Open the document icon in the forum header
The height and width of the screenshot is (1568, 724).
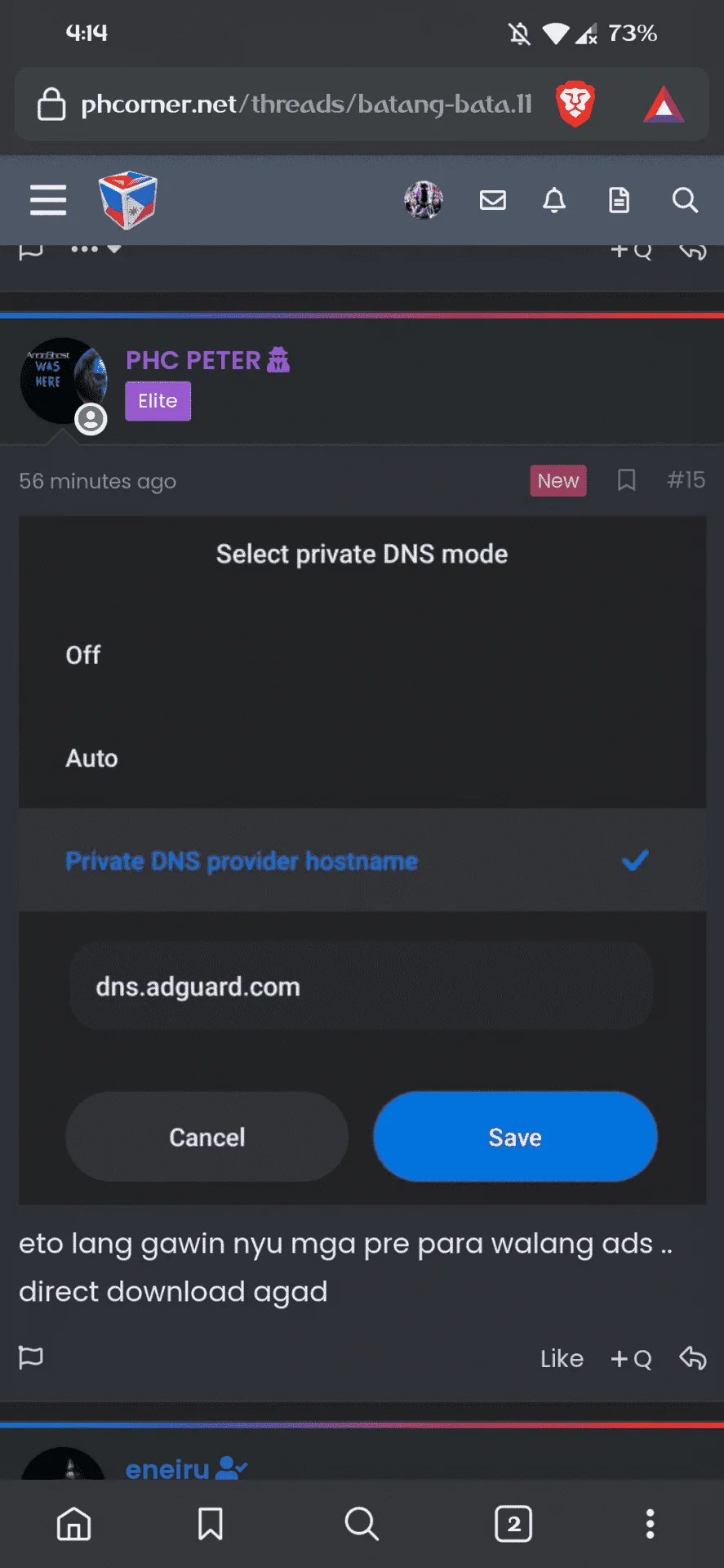coord(620,200)
